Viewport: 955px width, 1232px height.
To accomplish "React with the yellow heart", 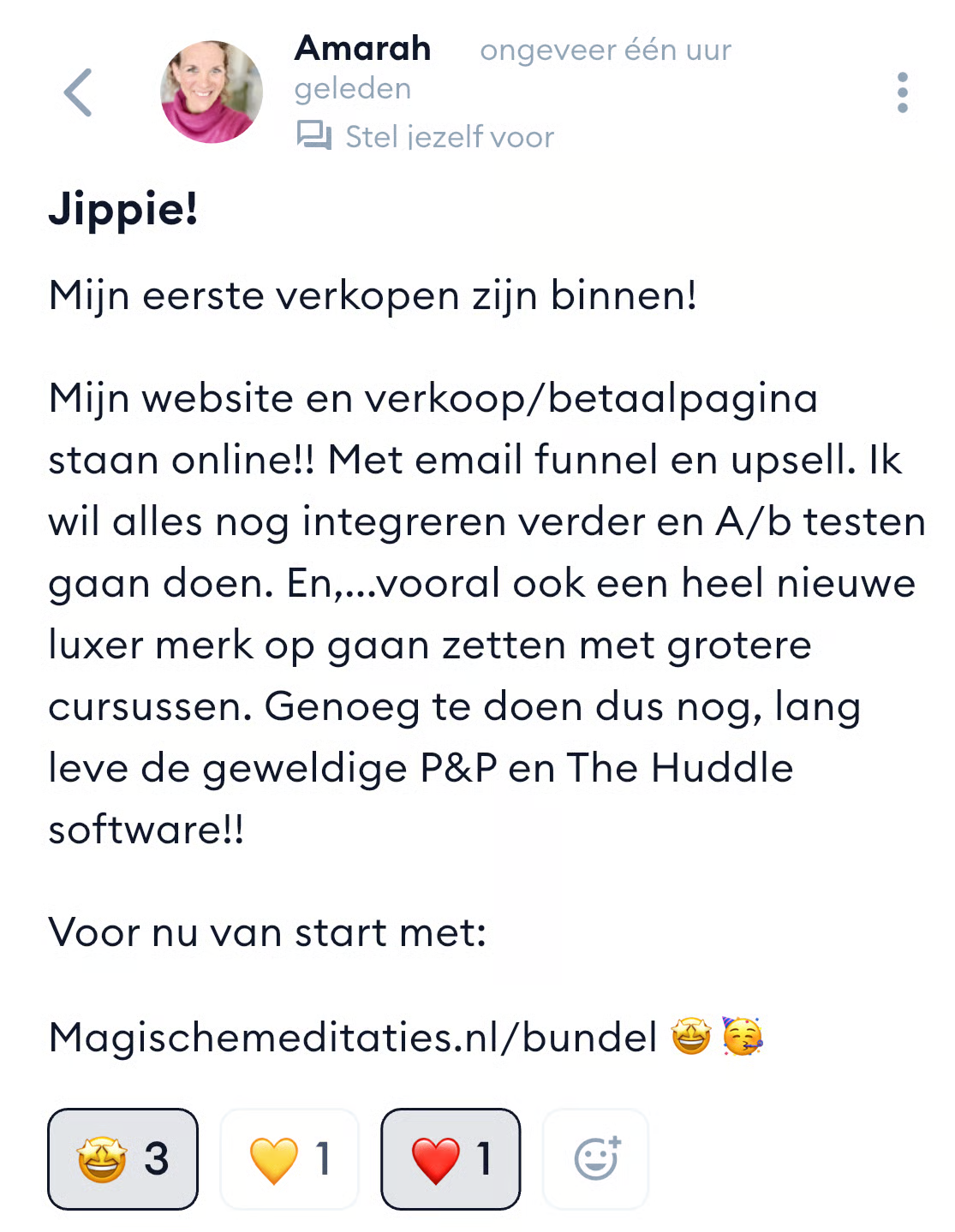I will pyautogui.click(x=289, y=1158).
